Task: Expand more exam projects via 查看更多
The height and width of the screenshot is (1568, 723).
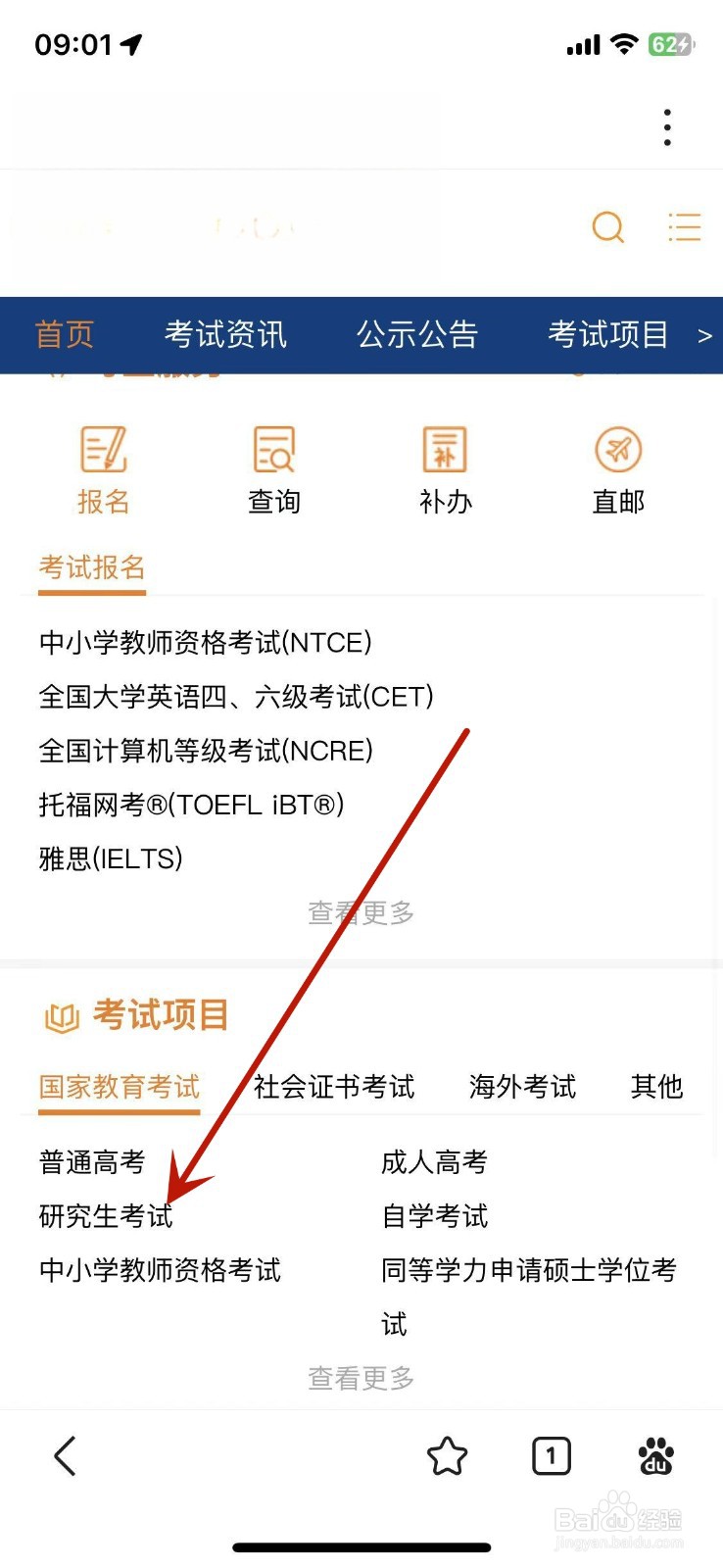Action: coord(360,1377)
